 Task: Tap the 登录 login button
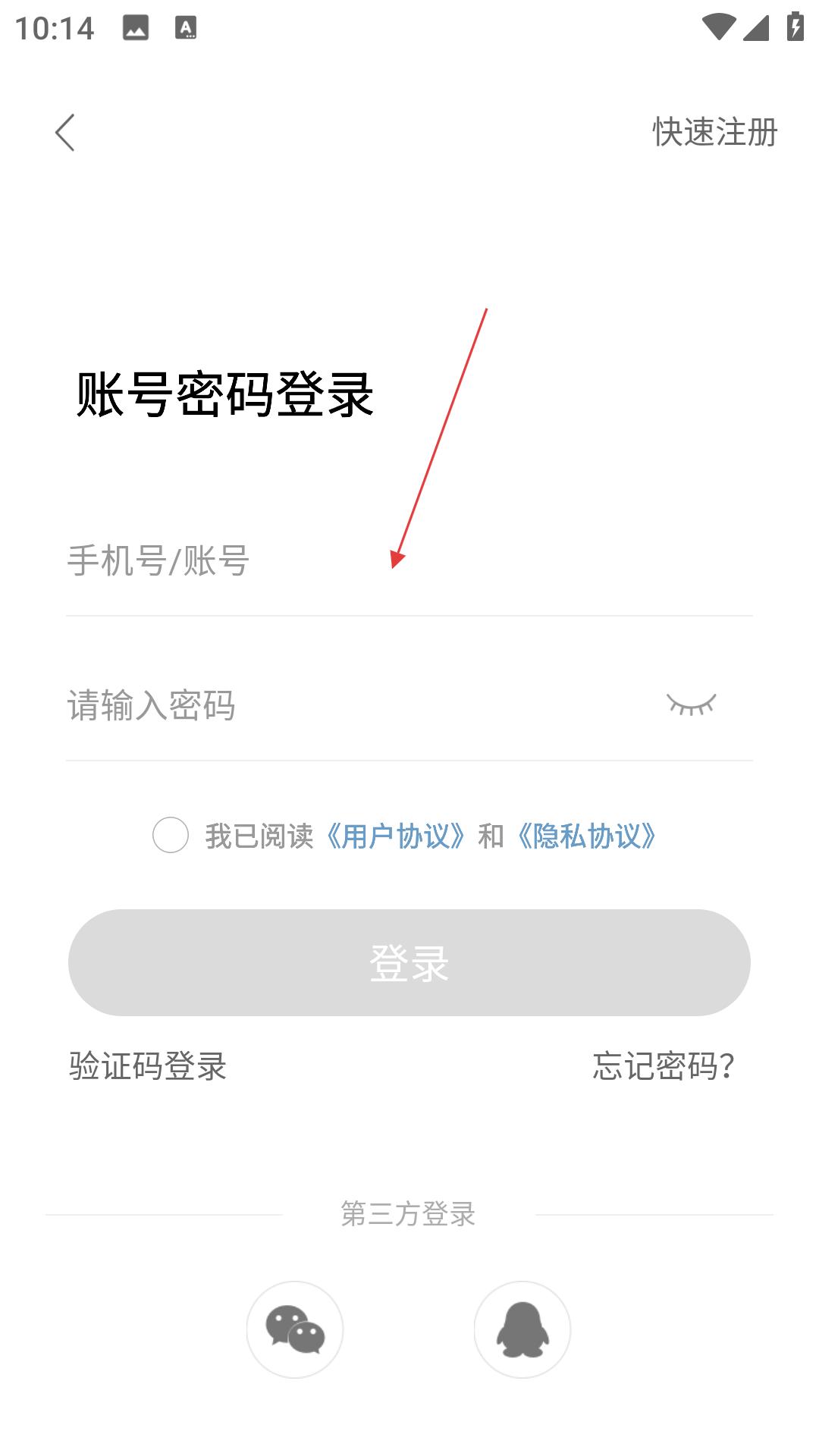point(409,962)
